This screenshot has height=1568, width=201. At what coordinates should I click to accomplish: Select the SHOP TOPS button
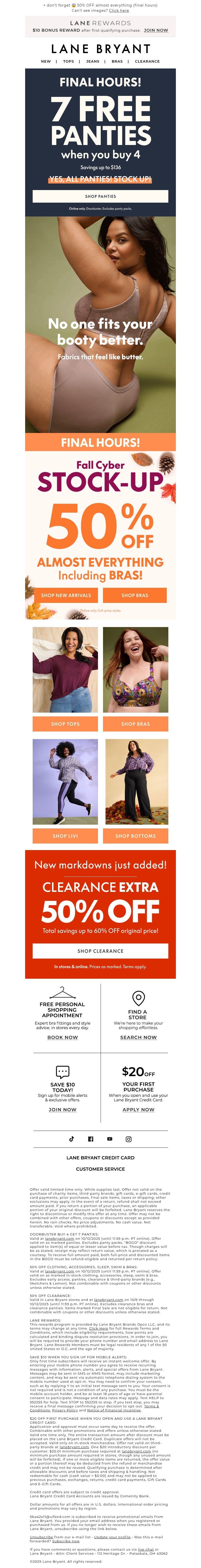[65, 724]
